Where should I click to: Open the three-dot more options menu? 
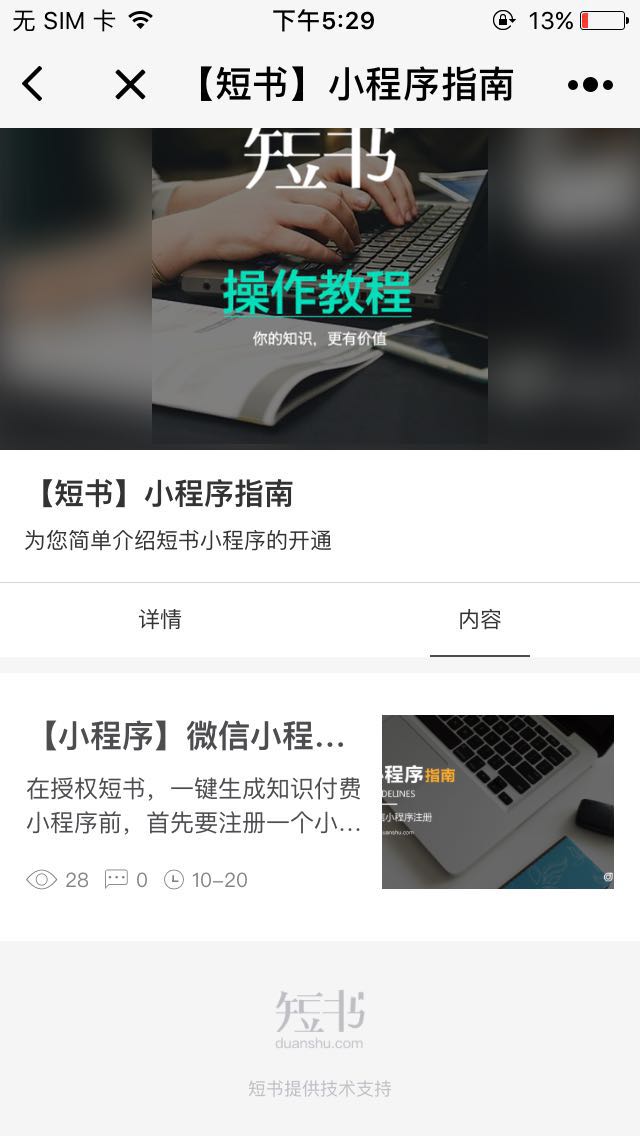[590, 85]
